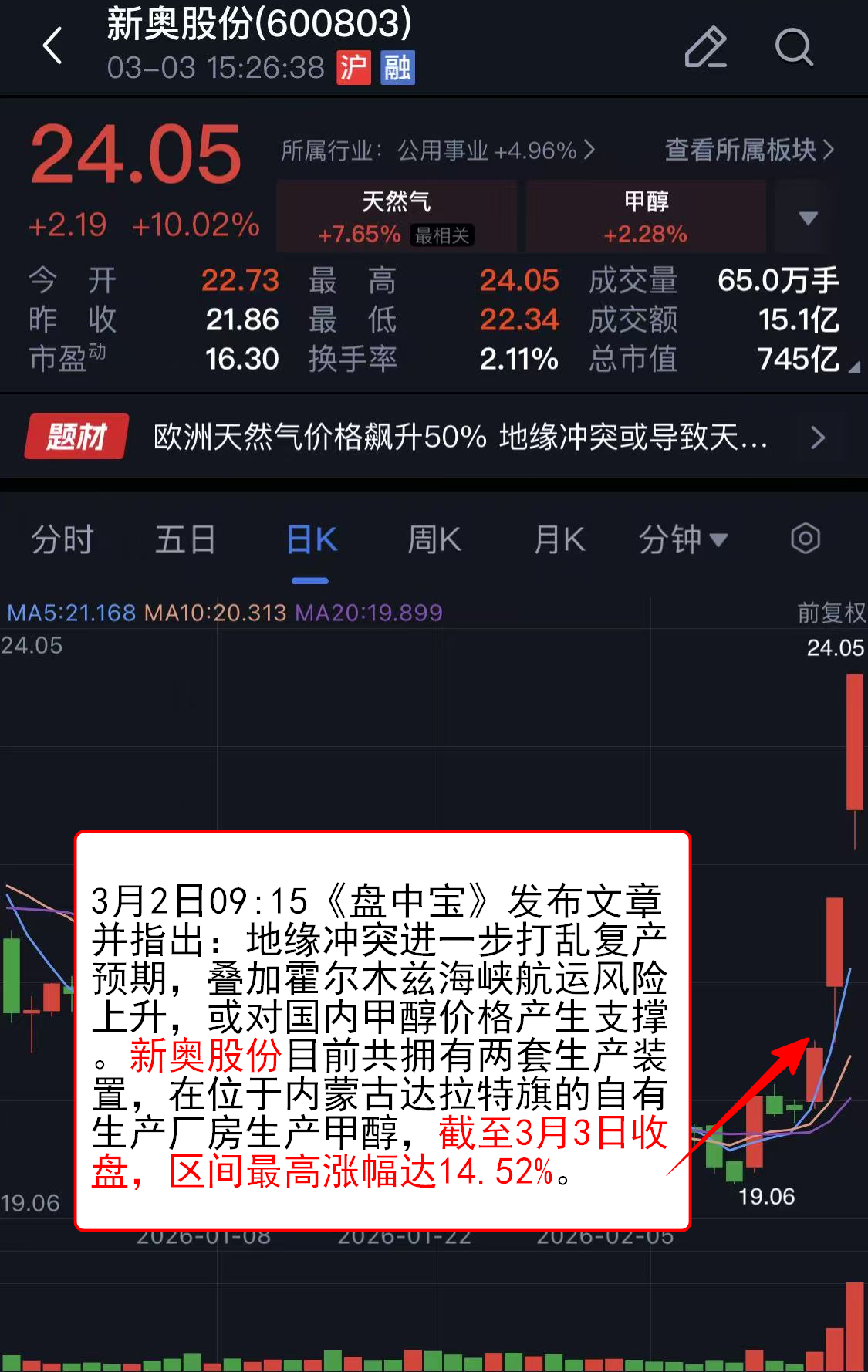Screen dimensions: 868x1372
Task: Open the 甲醇 sector chip
Action: click(646, 217)
